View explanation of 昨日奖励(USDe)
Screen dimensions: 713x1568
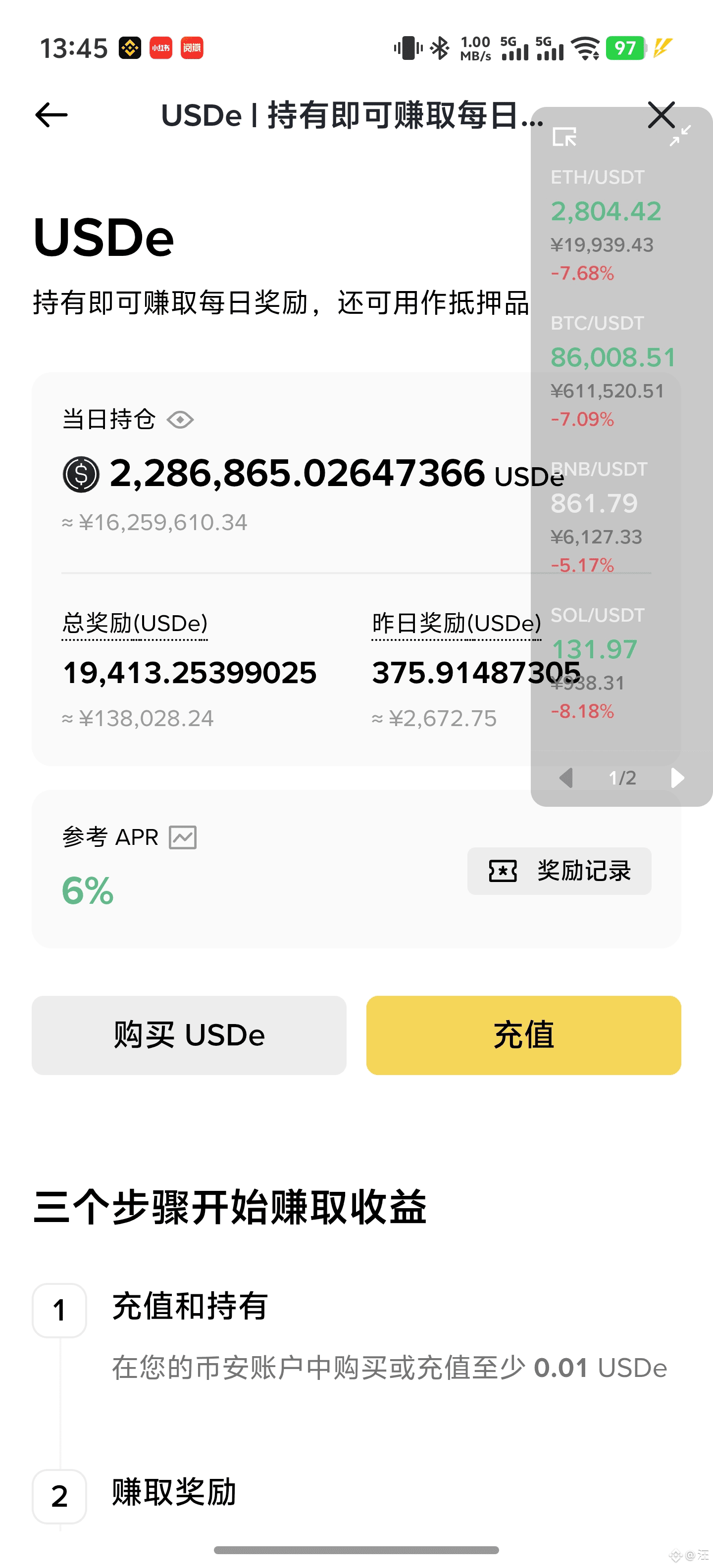(x=456, y=623)
